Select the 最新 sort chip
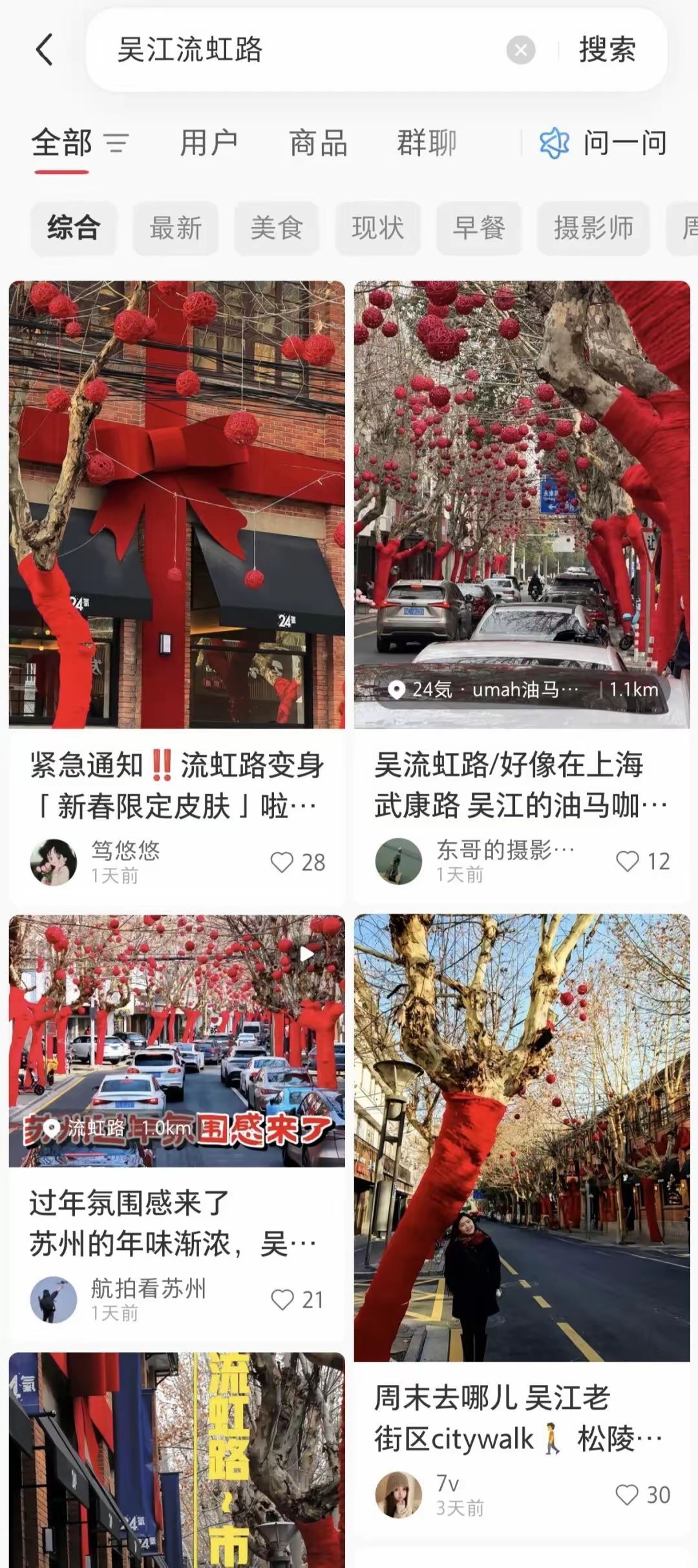Image resolution: width=698 pixels, height=1568 pixels. [x=175, y=228]
